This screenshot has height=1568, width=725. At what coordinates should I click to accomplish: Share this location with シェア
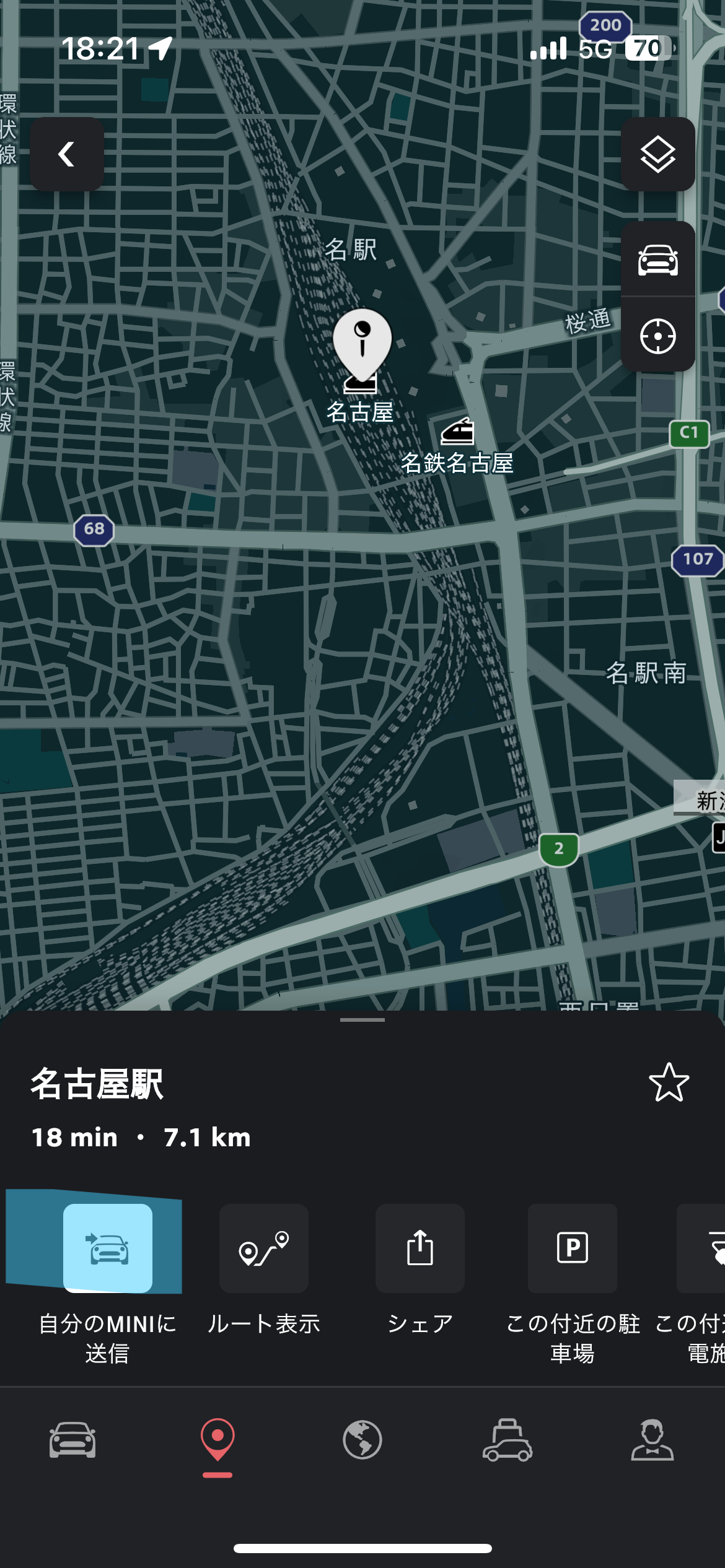(420, 1248)
